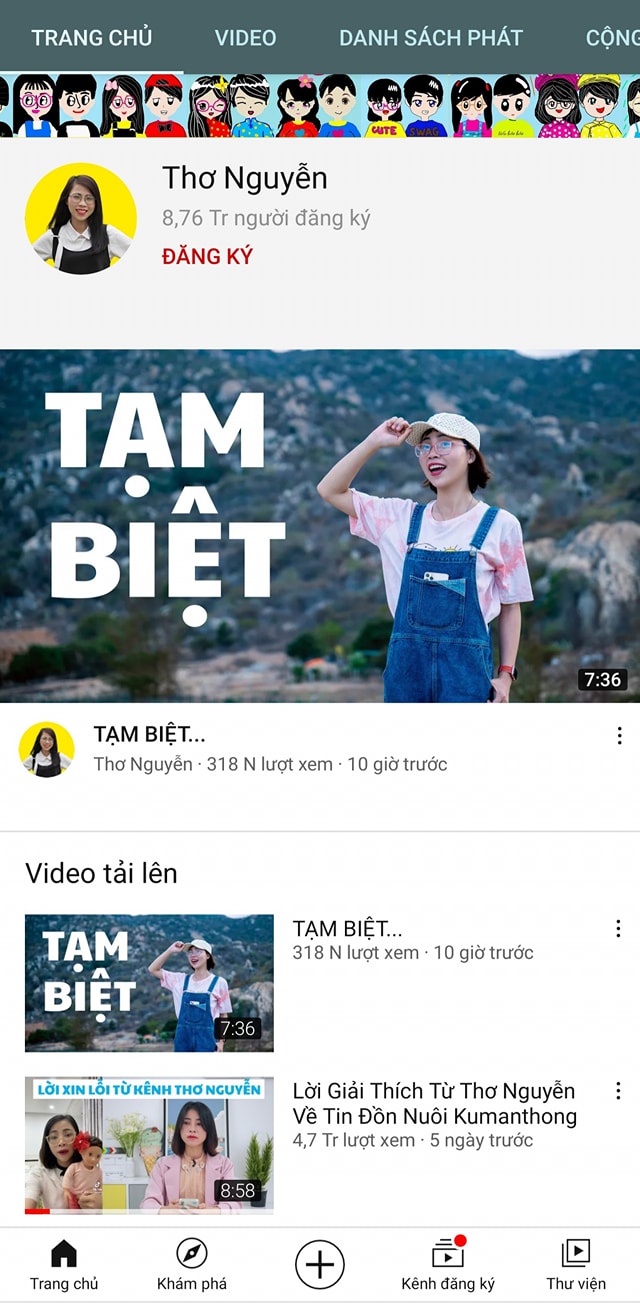Open options for the featured TẠM BIỆT video

coord(619,736)
